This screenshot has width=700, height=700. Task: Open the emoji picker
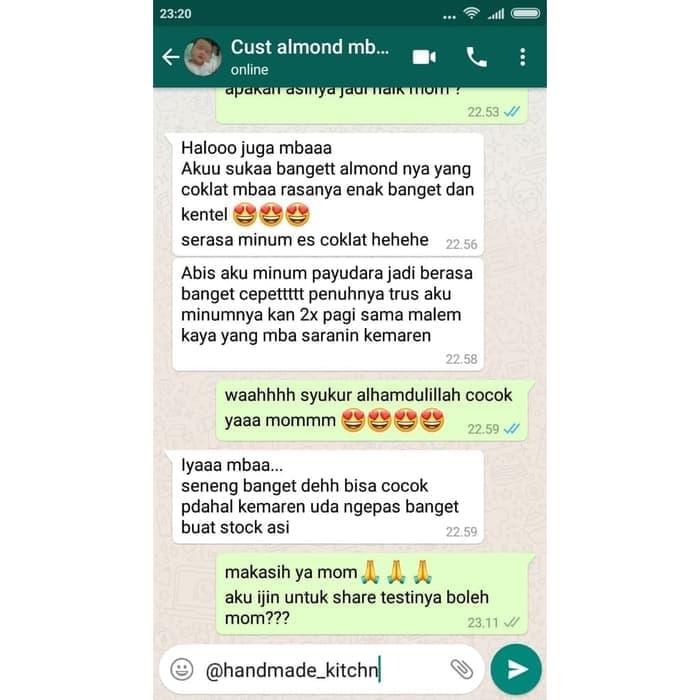click(x=182, y=668)
